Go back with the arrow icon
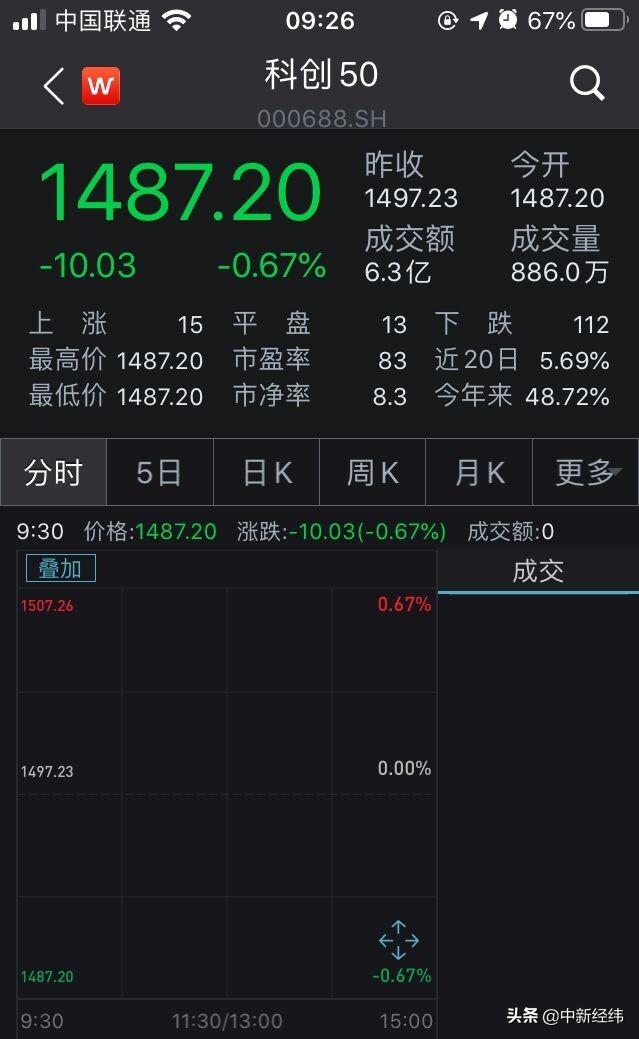This screenshot has height=1039, width=639. pos(54,86)
